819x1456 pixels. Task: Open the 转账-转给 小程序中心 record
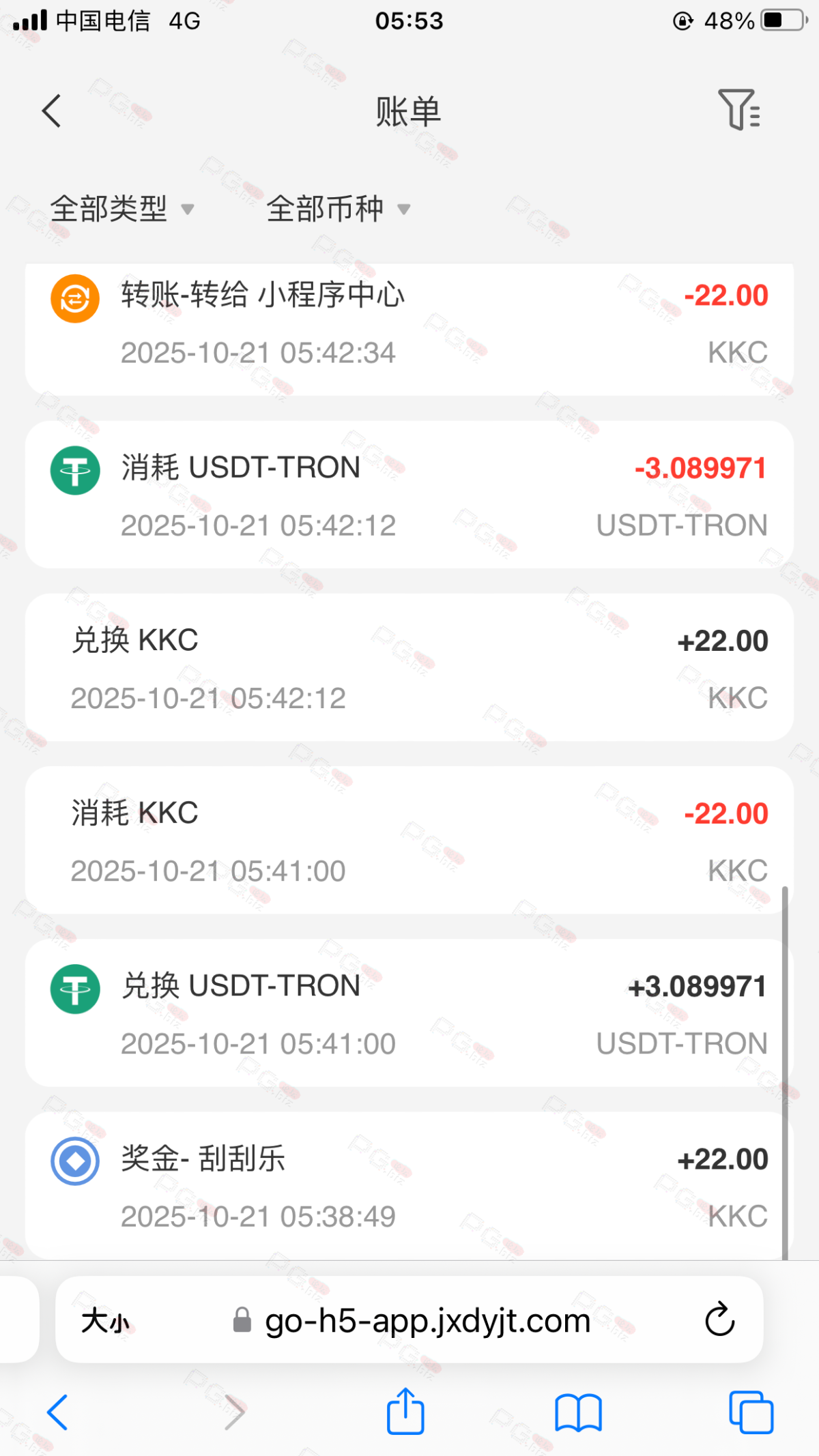409,325
